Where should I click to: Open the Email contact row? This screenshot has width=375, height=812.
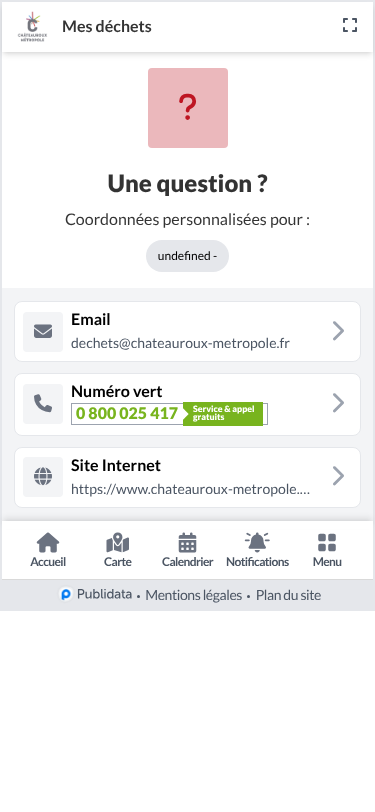(x=188, y=331)
